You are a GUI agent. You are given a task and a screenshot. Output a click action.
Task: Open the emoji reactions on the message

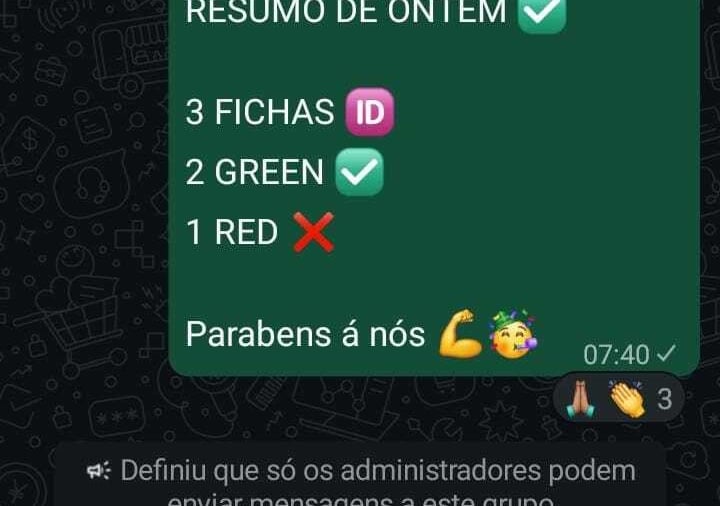pos(618,399)
